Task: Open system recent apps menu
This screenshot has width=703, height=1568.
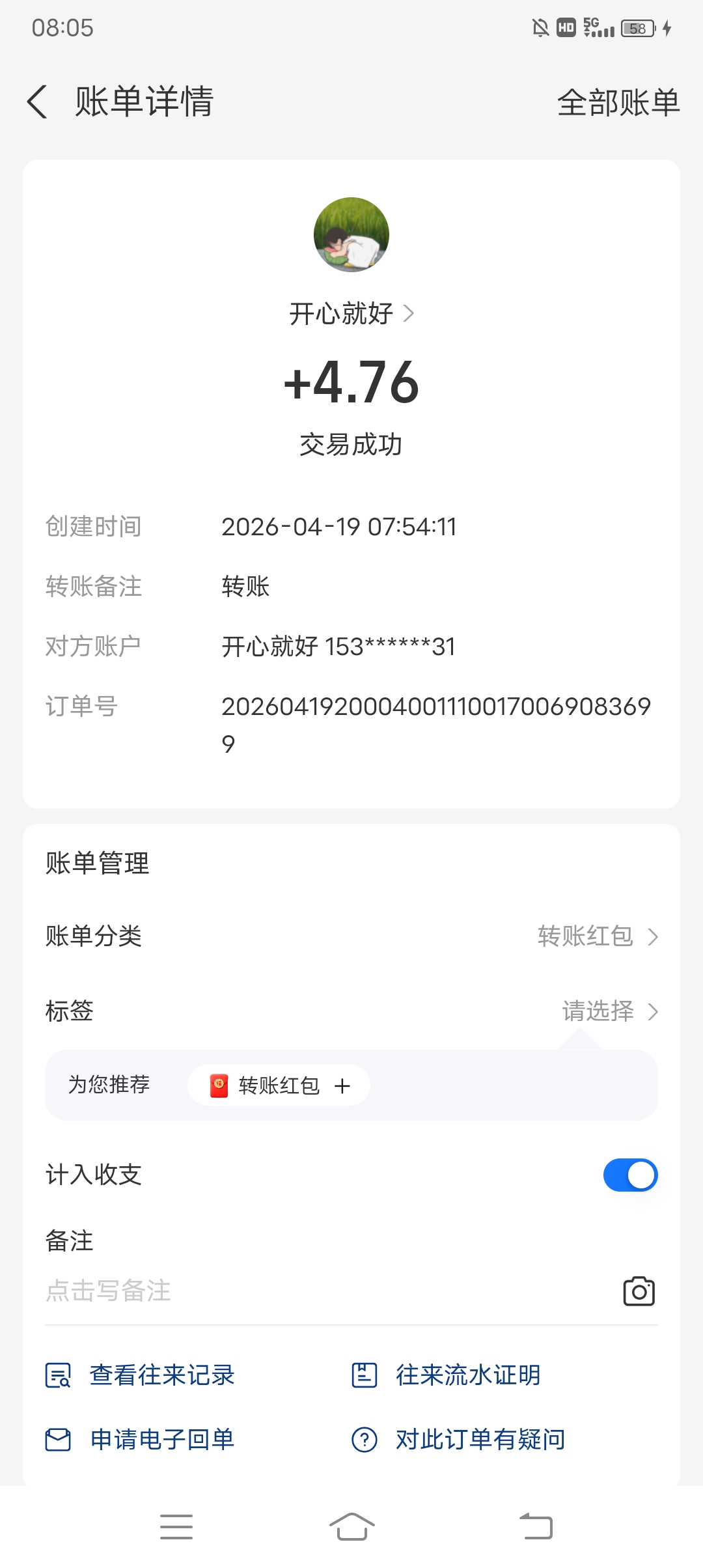Action: (176, 1526)
